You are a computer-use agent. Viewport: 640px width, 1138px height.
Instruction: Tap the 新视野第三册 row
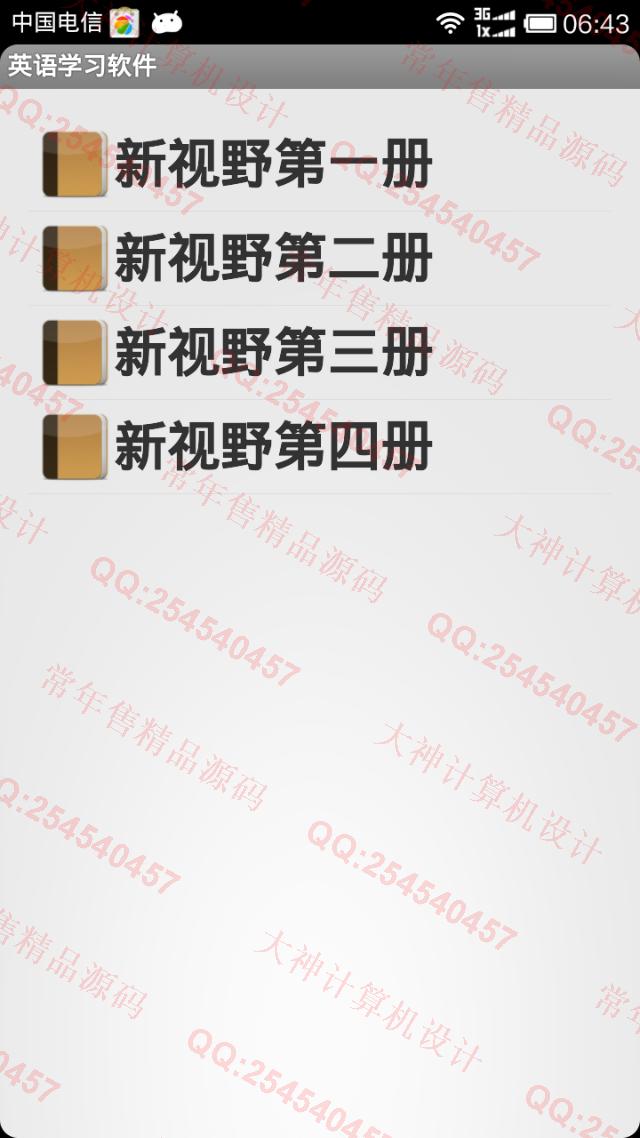(273, 352)
